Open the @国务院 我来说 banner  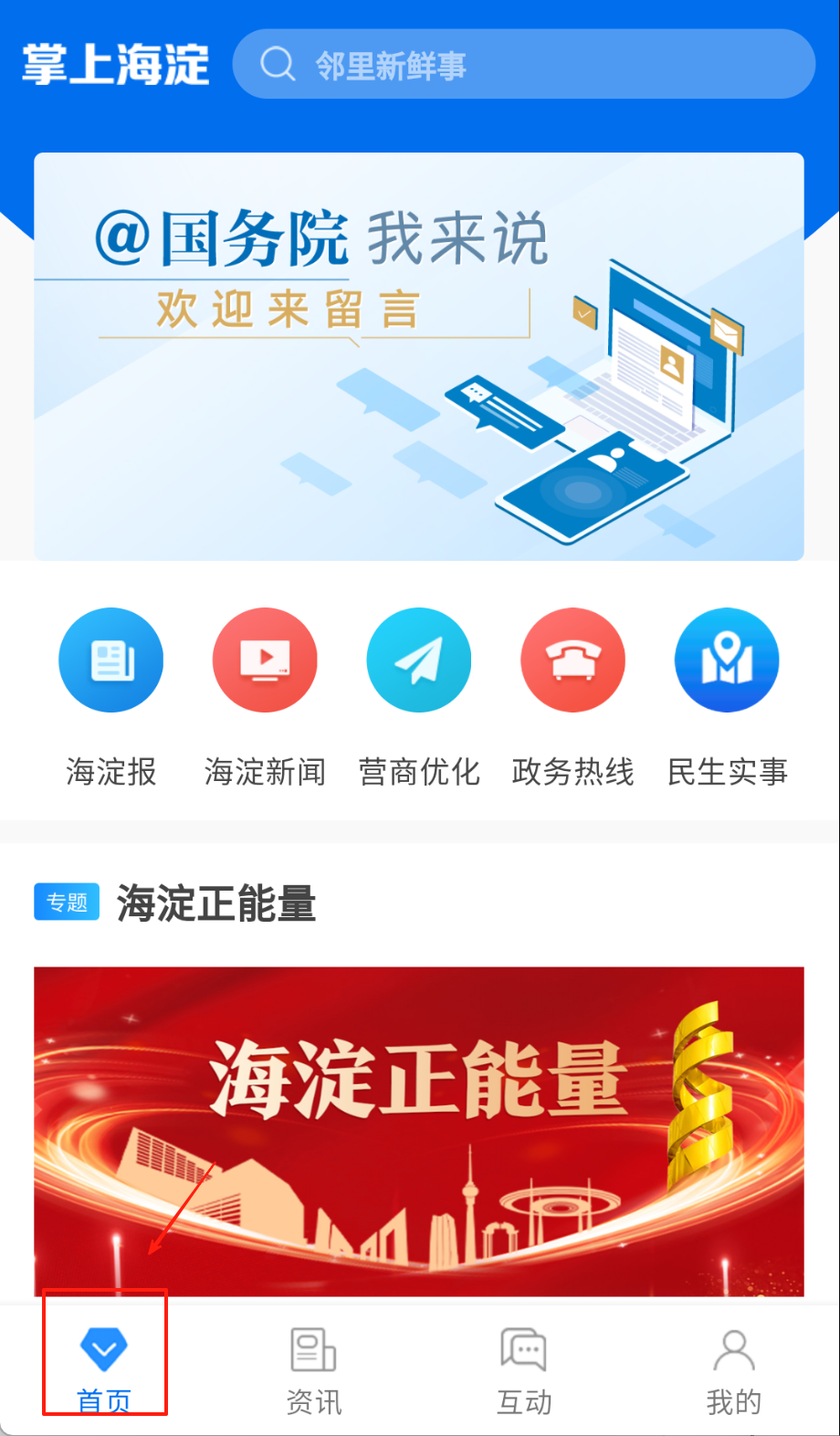[419, 356]
